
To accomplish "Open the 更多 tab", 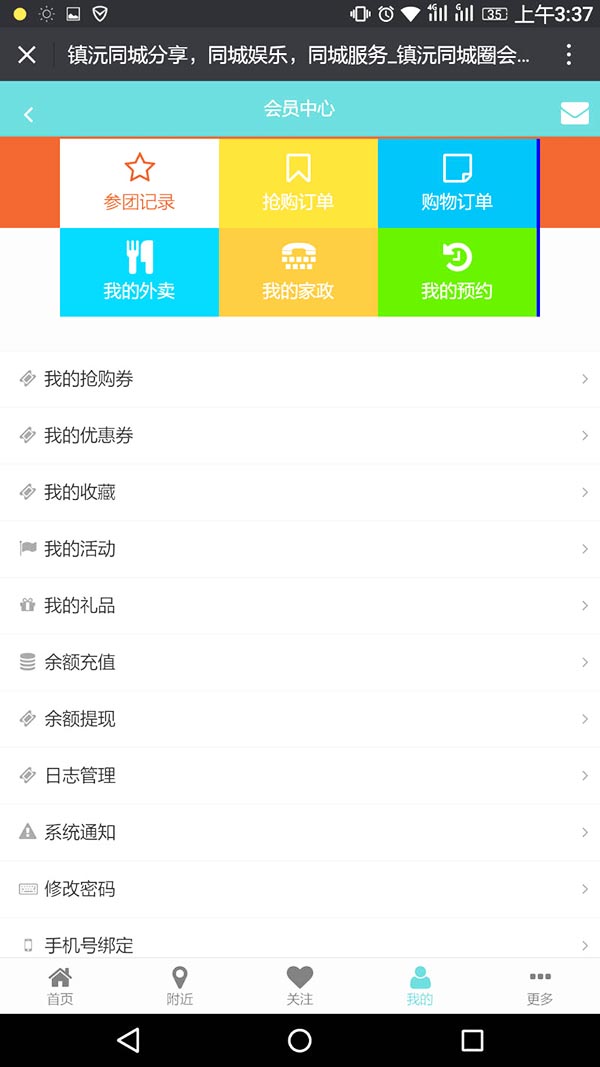I will (x=540, y=985).
